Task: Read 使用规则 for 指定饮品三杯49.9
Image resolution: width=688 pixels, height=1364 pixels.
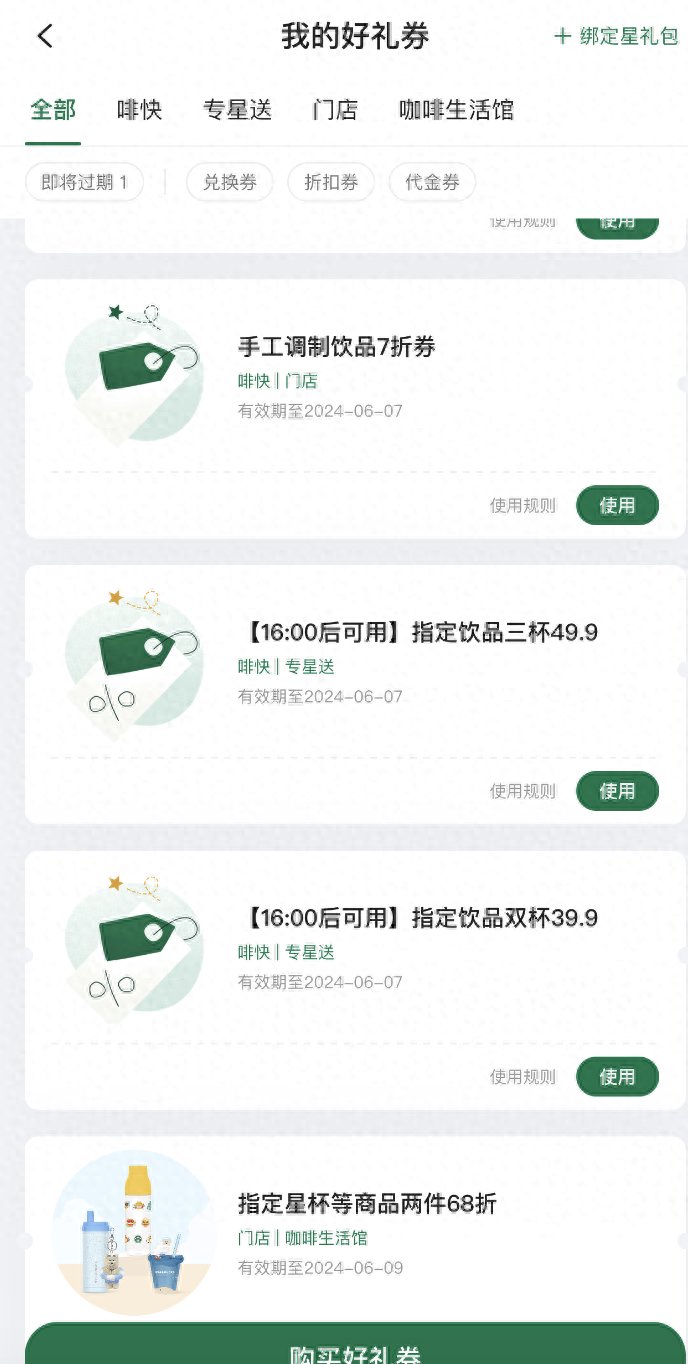Action: point(522,791)
